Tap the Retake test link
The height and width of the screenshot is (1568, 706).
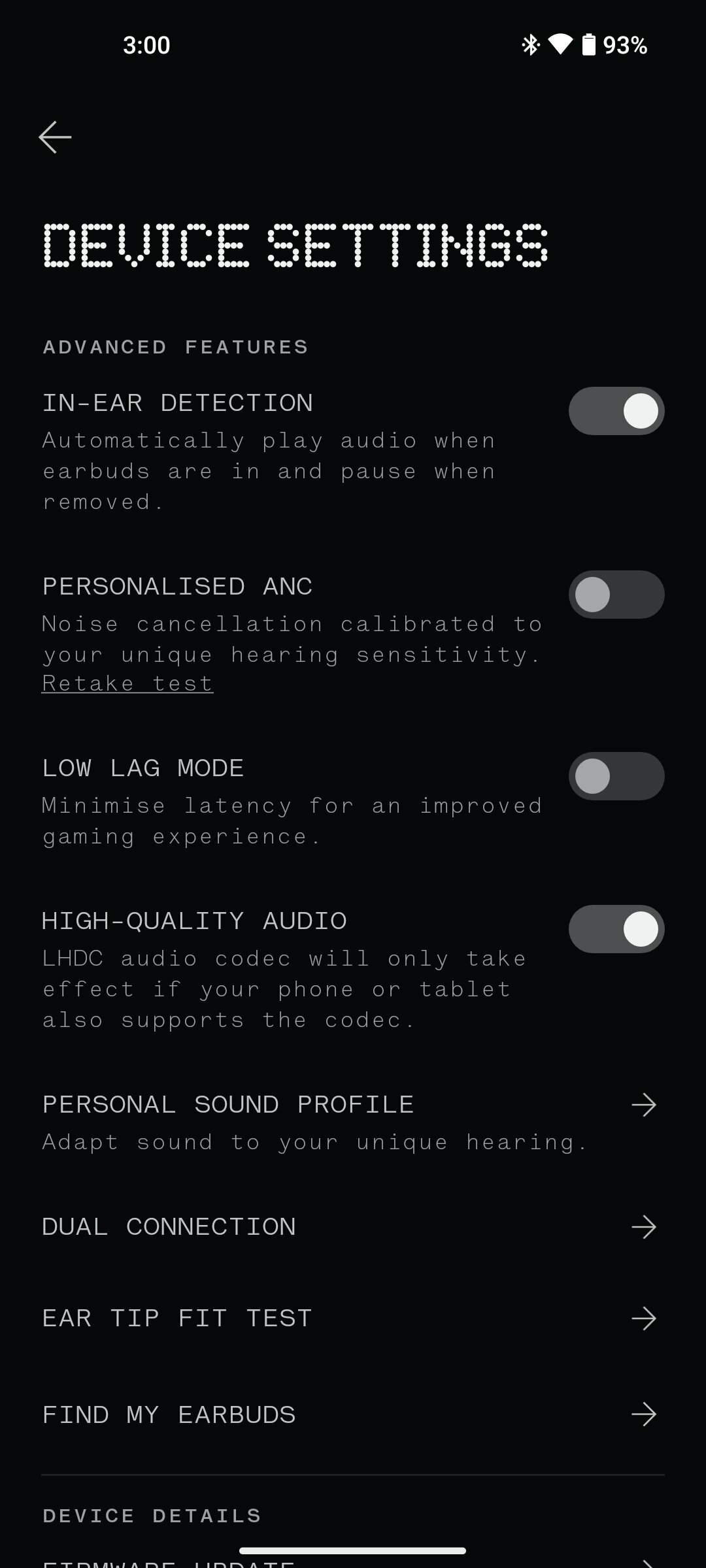[x=127, y=683]
